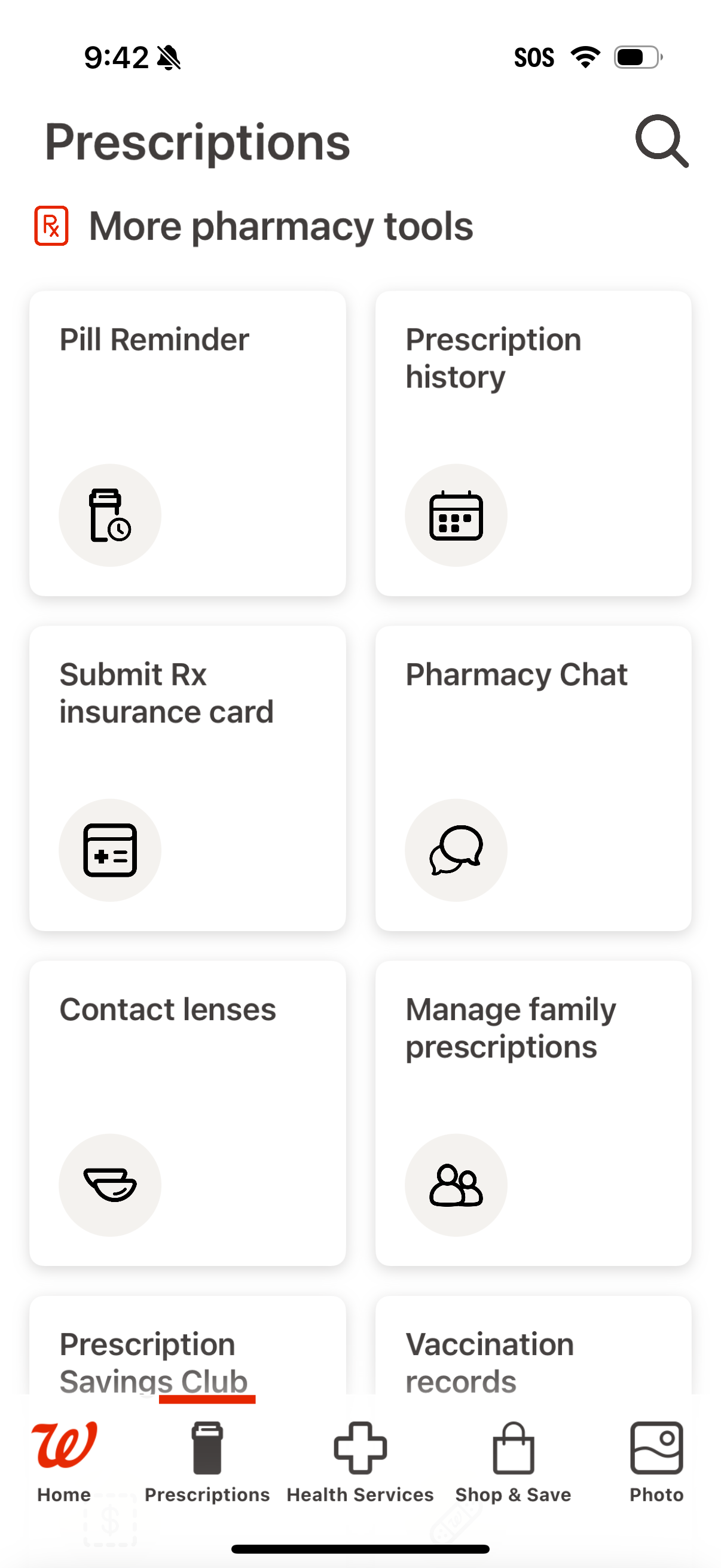Open the Photo tab
Viewport: 721px width, 1568px height.
[656, 1461]
